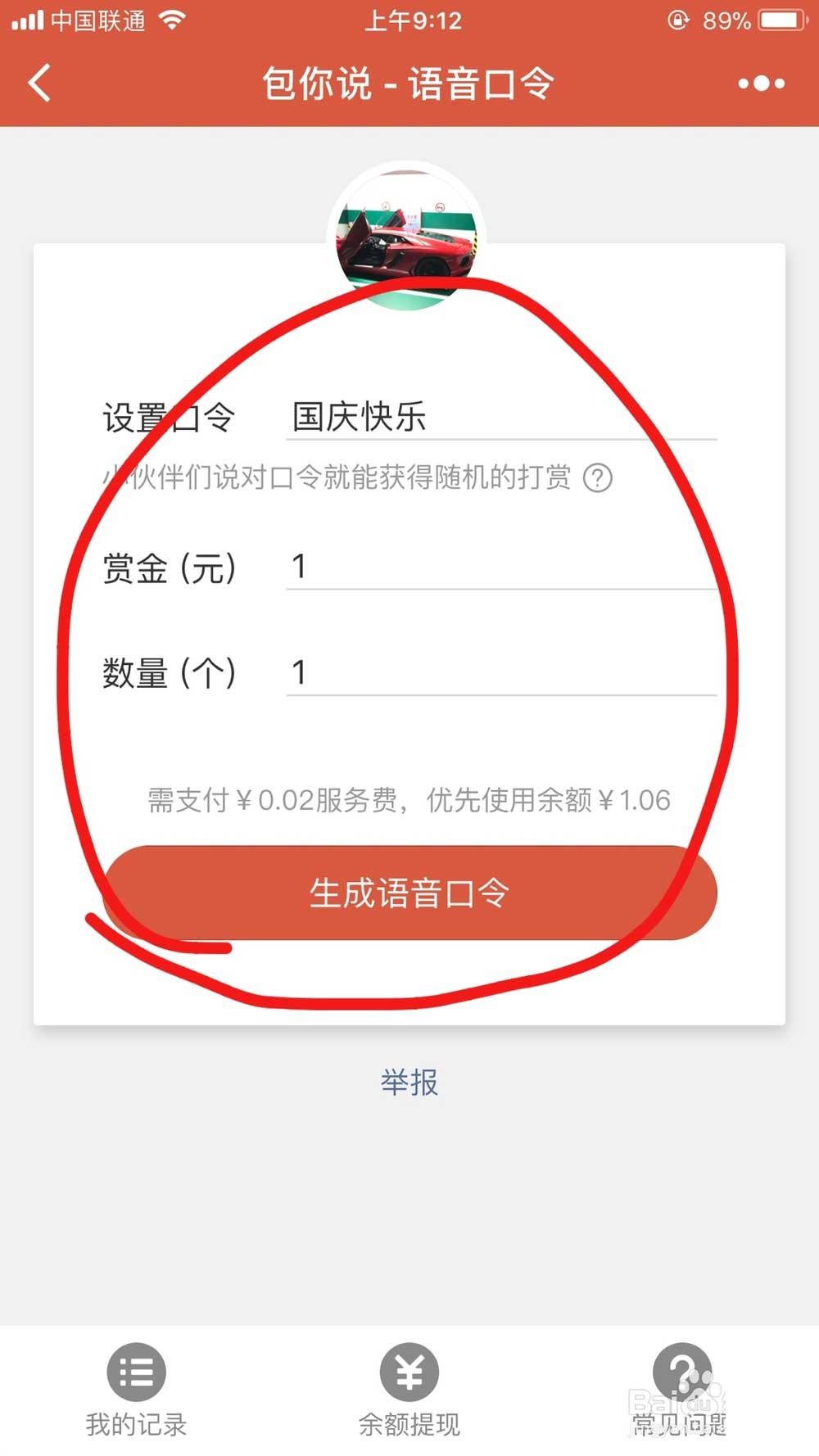
Task: Select the 余额提现 withdrawal icon
Action: click(409, 1371)
